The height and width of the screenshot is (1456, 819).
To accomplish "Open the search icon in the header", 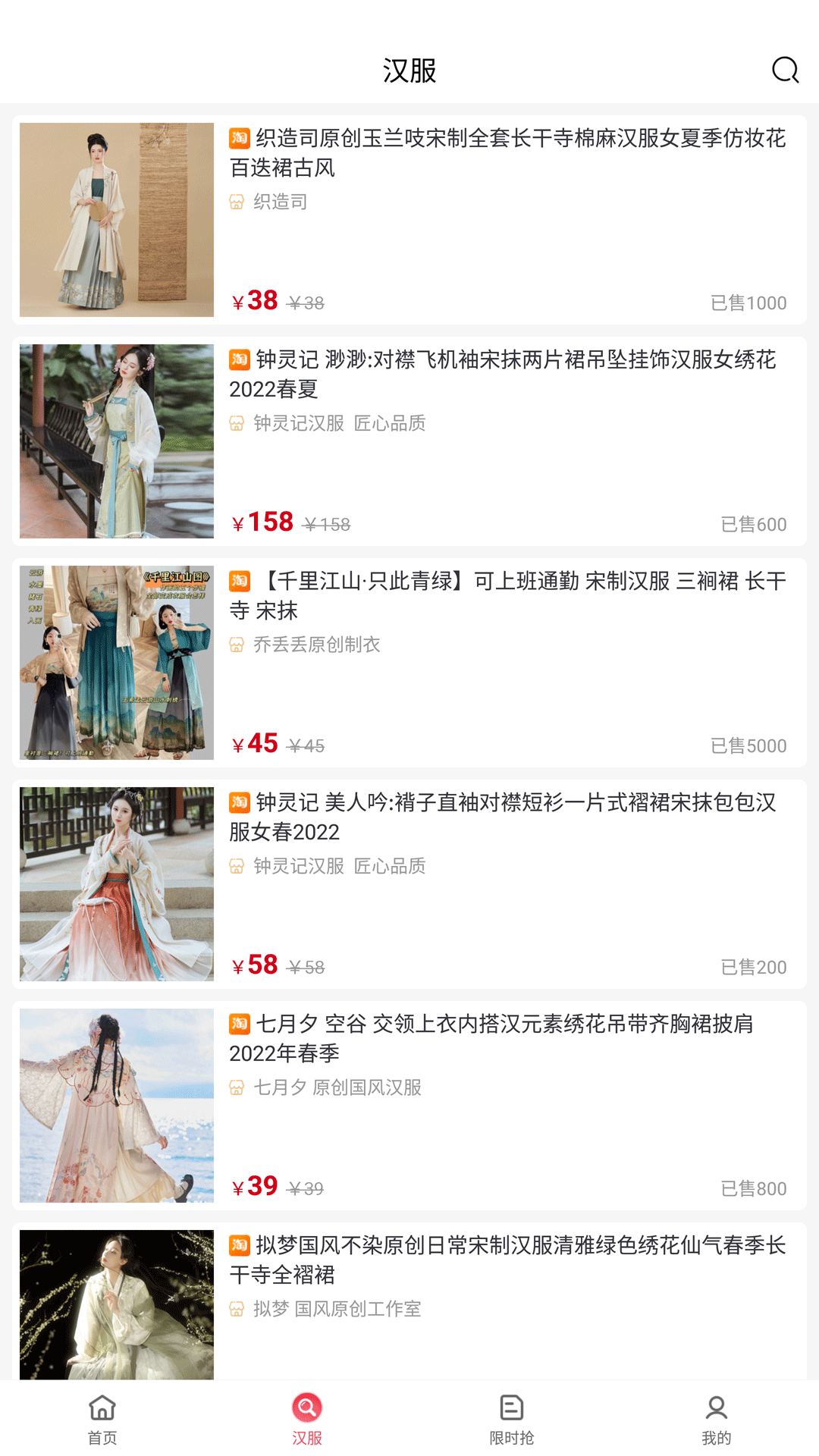I will click(x=785, y=70).
